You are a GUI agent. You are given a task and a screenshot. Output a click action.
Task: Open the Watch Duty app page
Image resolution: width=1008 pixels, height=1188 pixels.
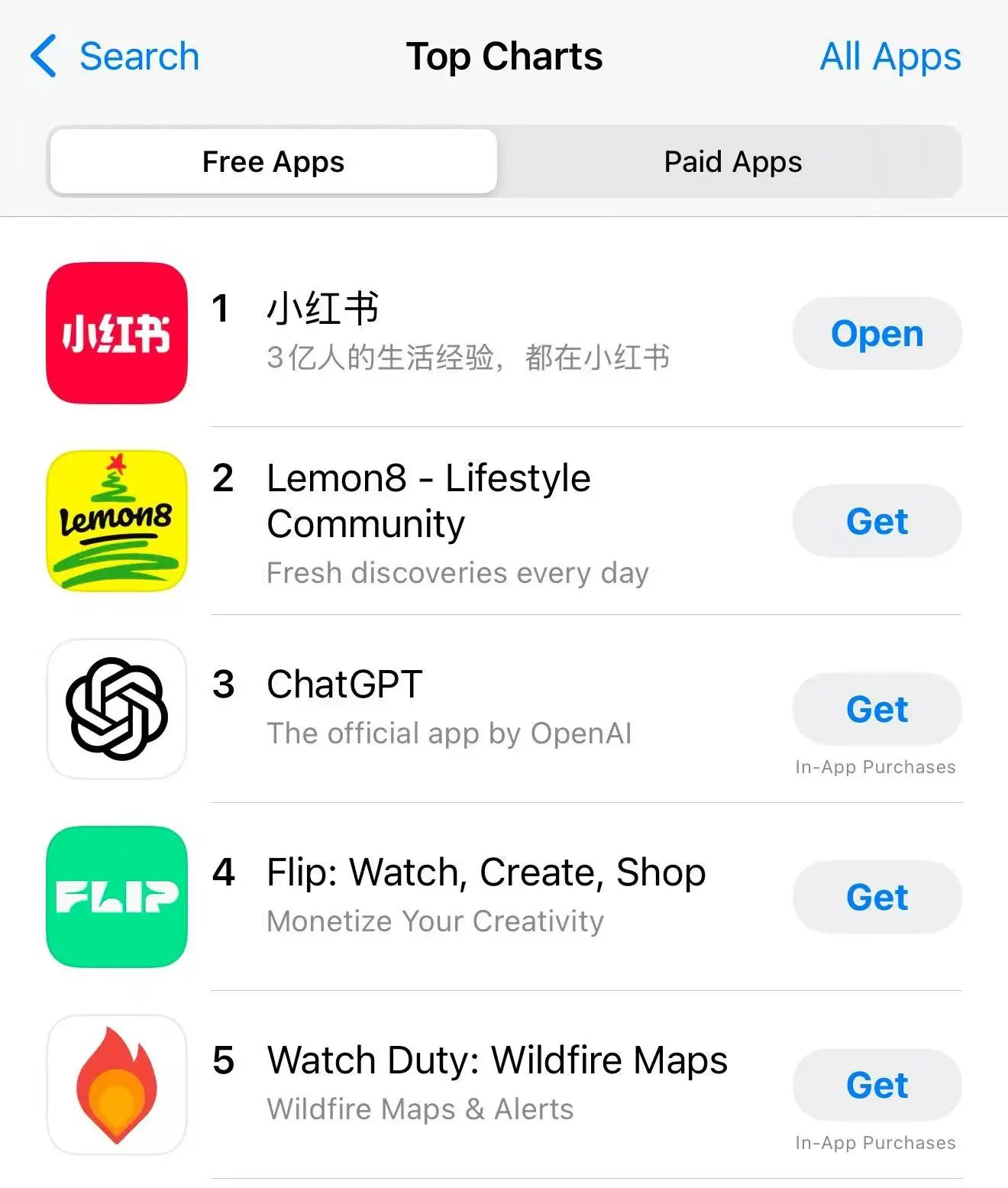pos(496,1083)
